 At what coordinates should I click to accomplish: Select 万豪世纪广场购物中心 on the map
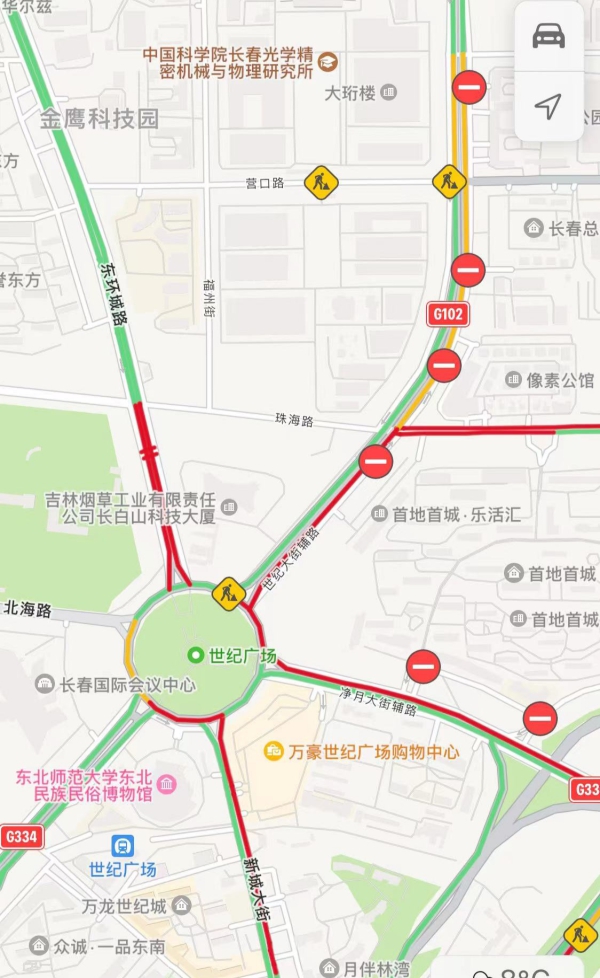273,750
